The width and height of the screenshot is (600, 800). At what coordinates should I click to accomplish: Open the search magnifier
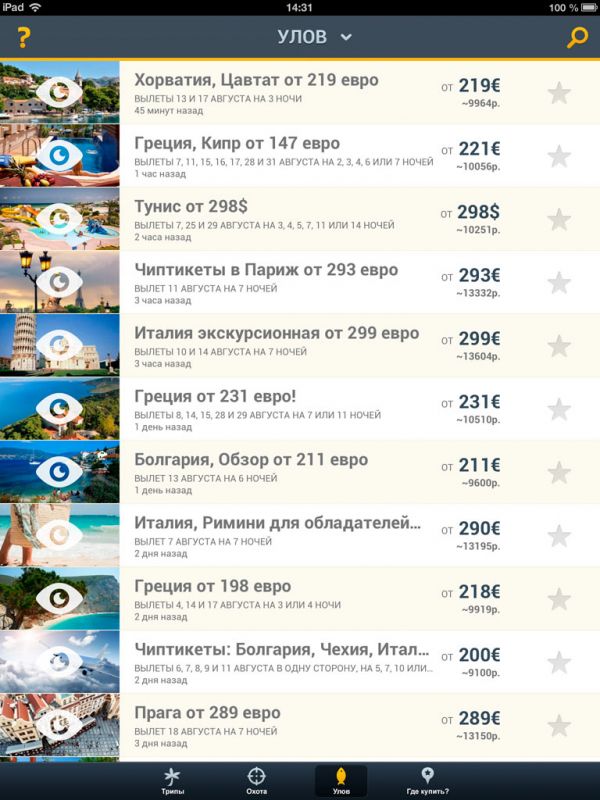[x=577, y=38]
